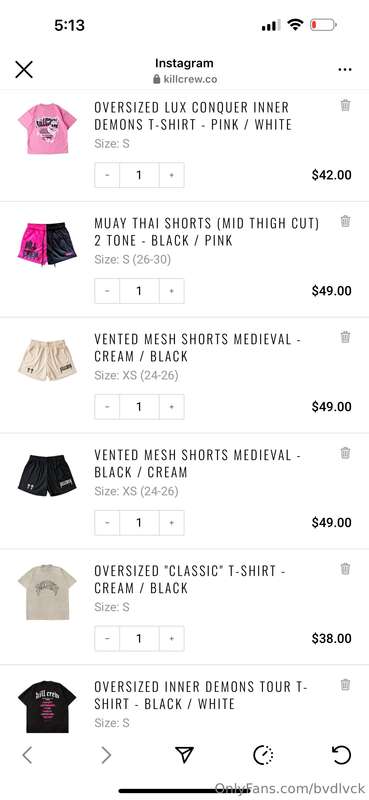Decrease quantity of Black / Cream Medieval shorts
This screenshot has width=369, height=800.
pyautogui.click(x=107, y=522)
